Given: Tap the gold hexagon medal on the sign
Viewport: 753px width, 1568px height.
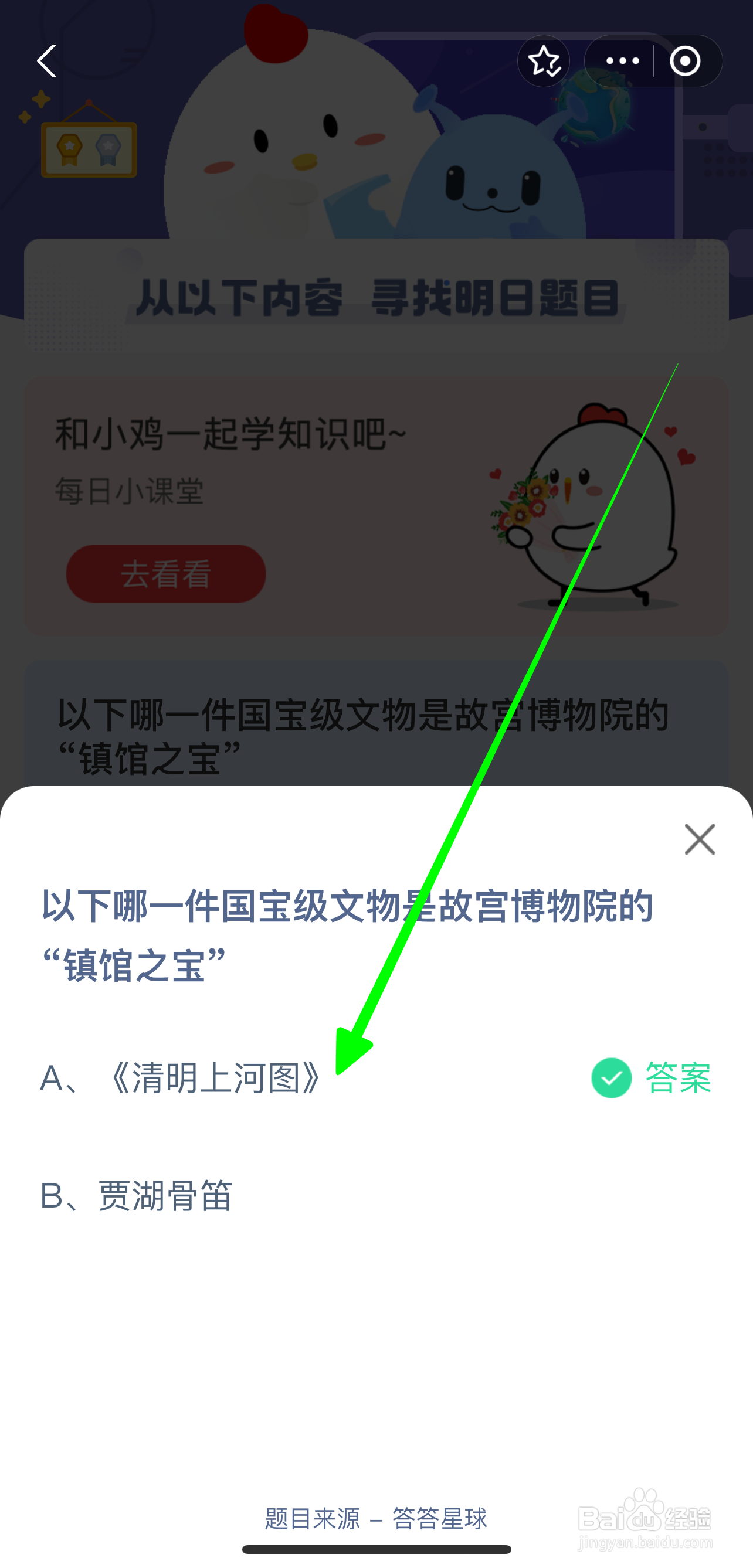Looking at the screenshot, I should [69, 145].
